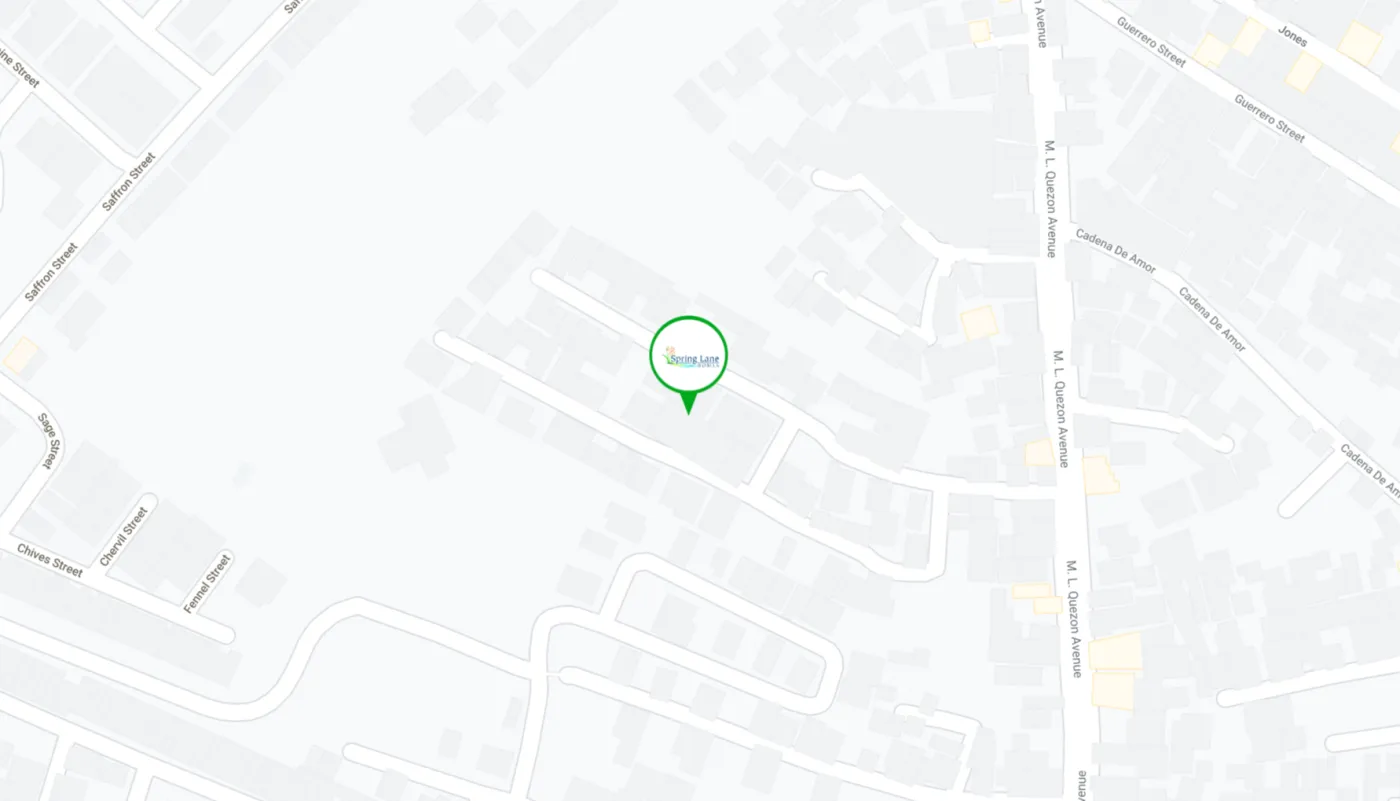1400x801 pixels.
Task: Tap the Spring Lane map marker pin
Action: pos(688,357)
